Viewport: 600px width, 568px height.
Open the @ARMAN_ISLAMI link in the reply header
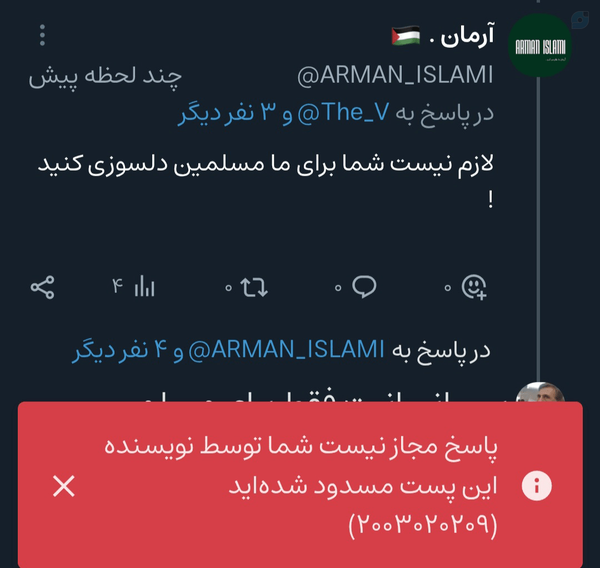(x=287, y=350)
